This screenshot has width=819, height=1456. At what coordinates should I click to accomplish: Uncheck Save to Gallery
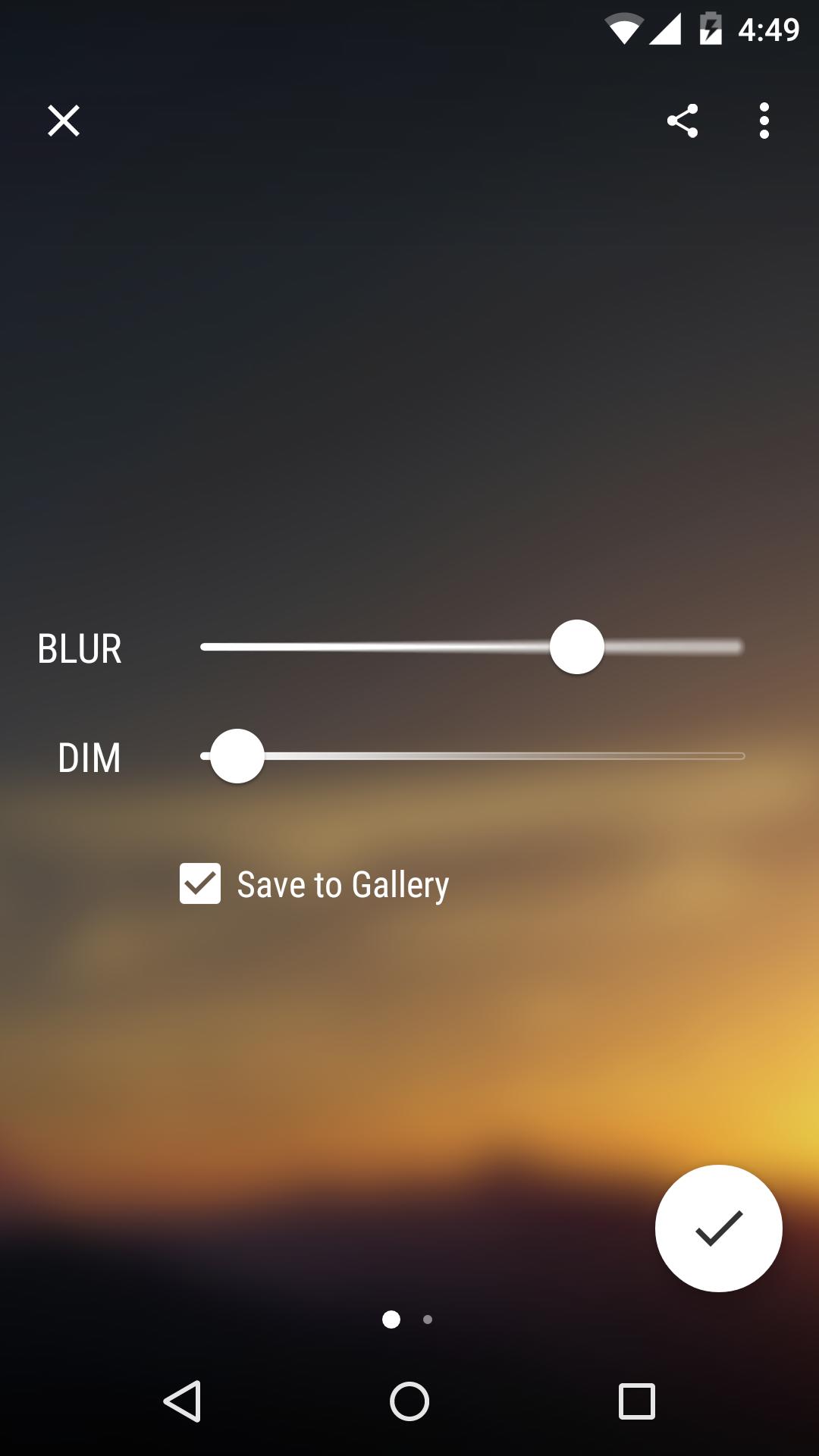click(200, 883)
